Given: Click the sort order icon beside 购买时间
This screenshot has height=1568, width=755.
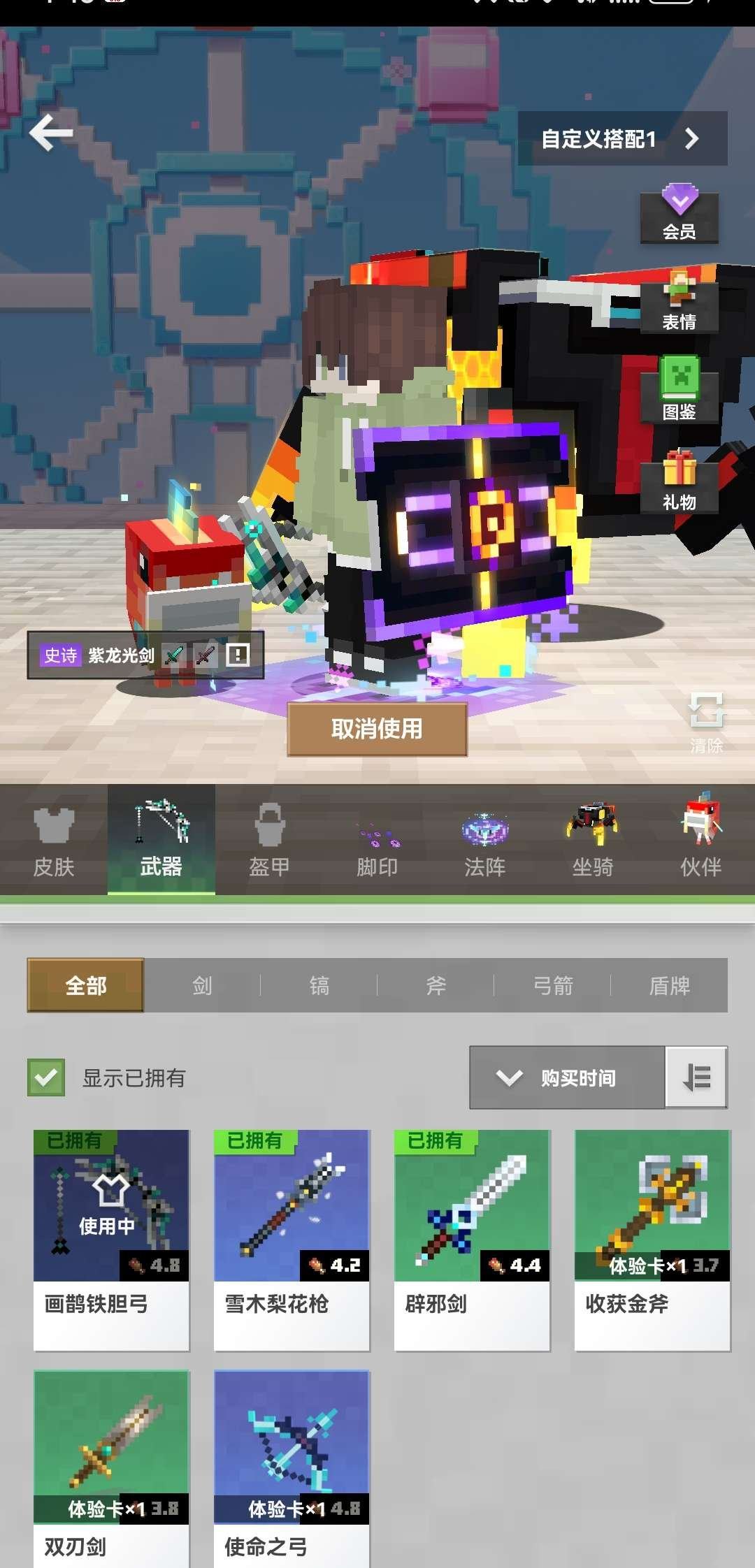Looking at the screenshot, I should [696, 1078].
